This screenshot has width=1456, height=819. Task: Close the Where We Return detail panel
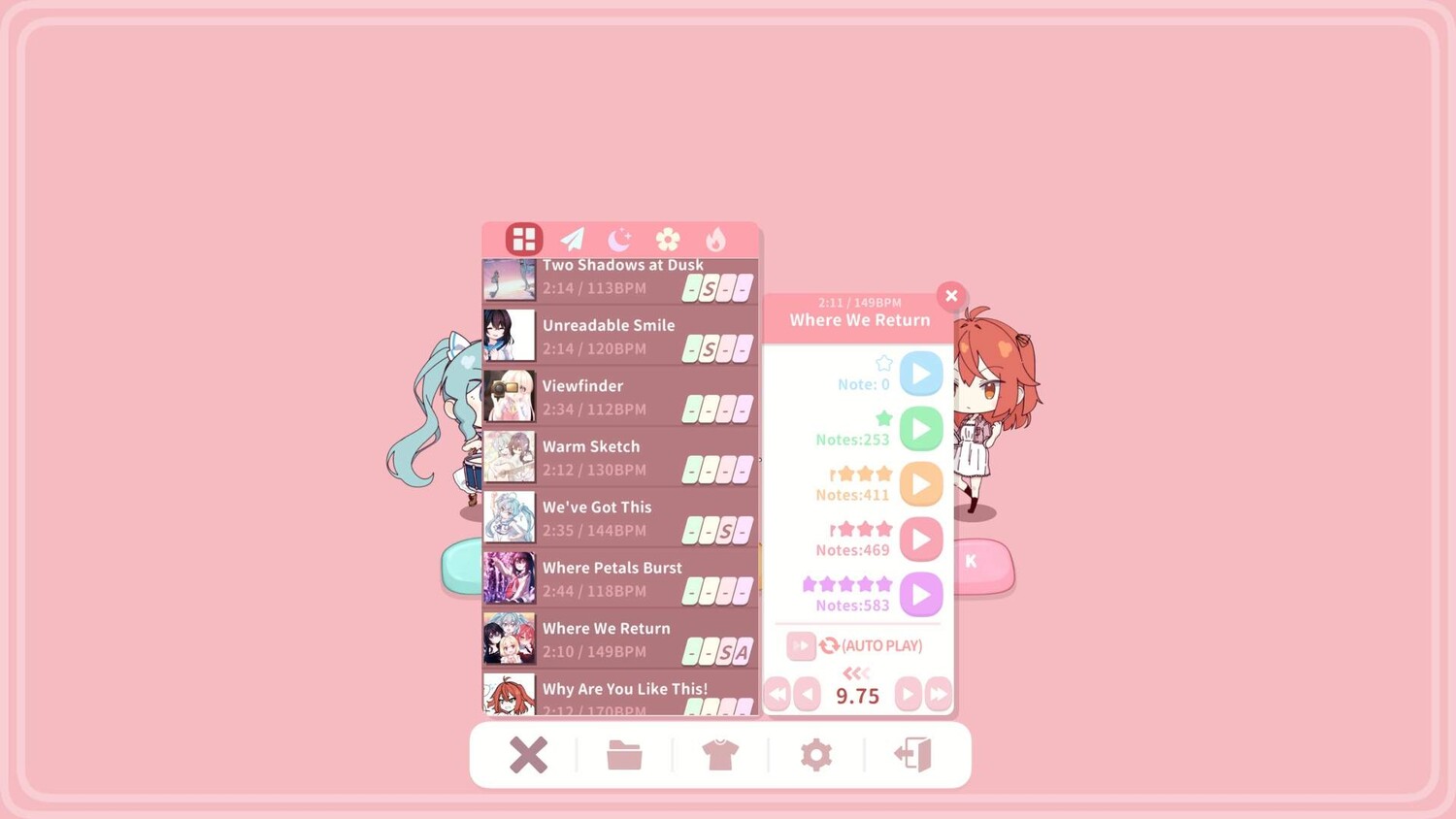pyautogui.click(x=951, y=296)
